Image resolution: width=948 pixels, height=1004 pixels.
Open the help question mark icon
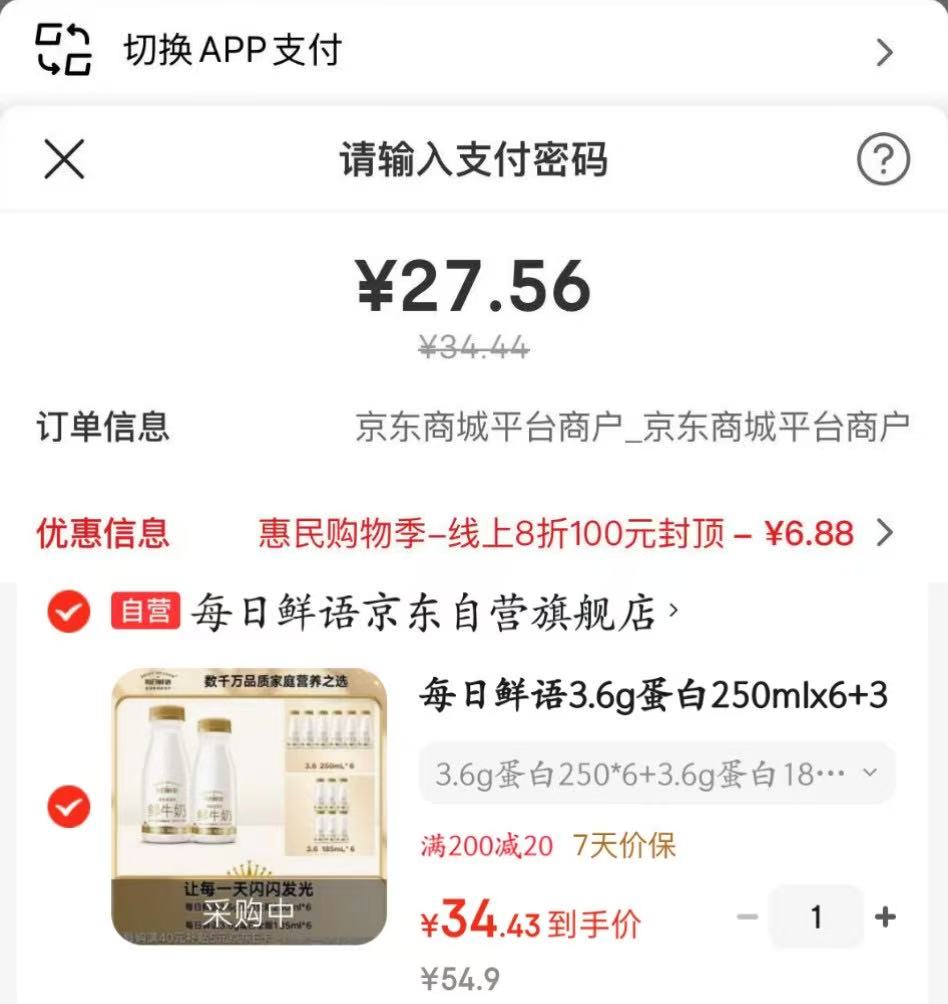tap(881, 159)
